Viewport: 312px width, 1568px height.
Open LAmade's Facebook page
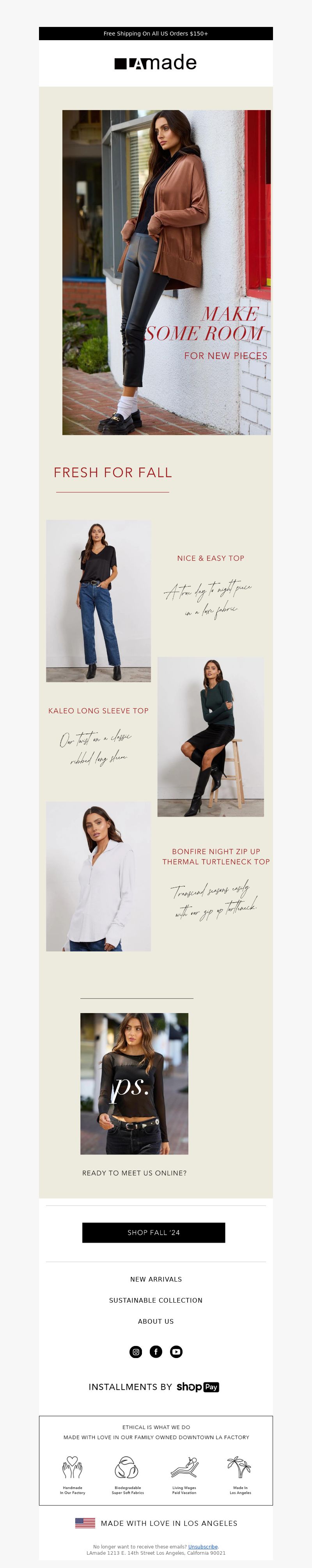pyautogui.click(x=156, y=1352)
